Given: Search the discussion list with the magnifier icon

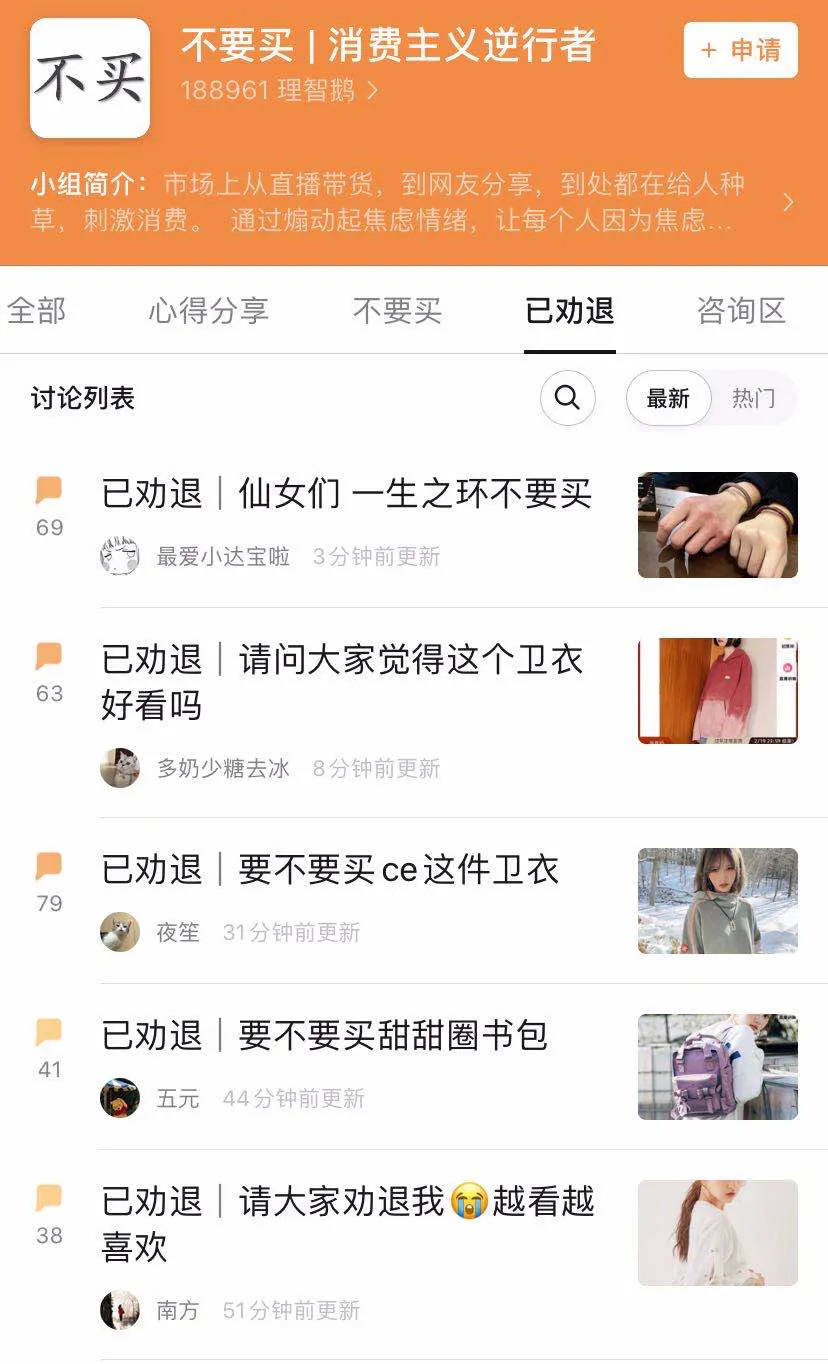Looking at the screenshot, I should tap(567, 398).
